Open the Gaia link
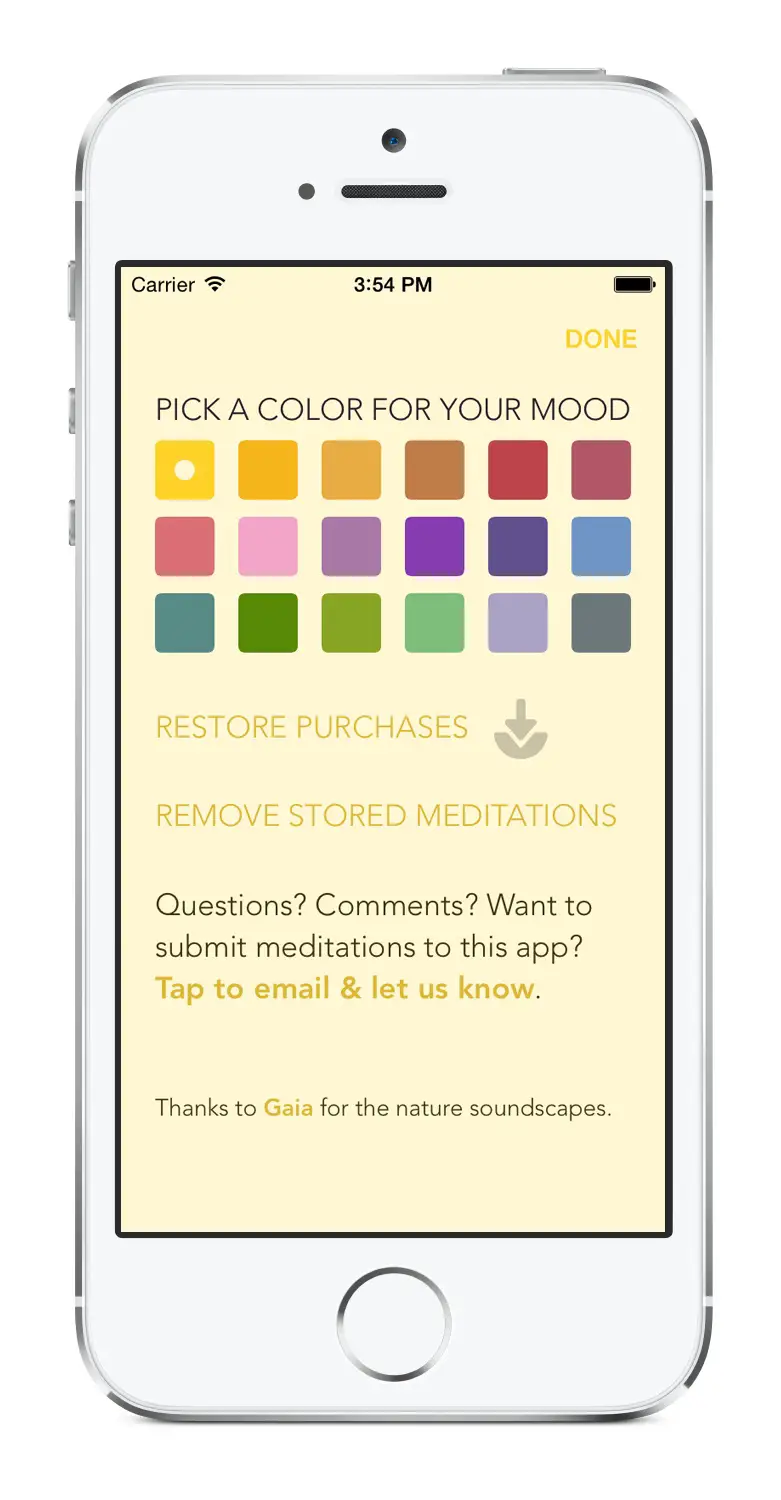The height and width of the screenshot is (1500, 781). (288, 1108)
